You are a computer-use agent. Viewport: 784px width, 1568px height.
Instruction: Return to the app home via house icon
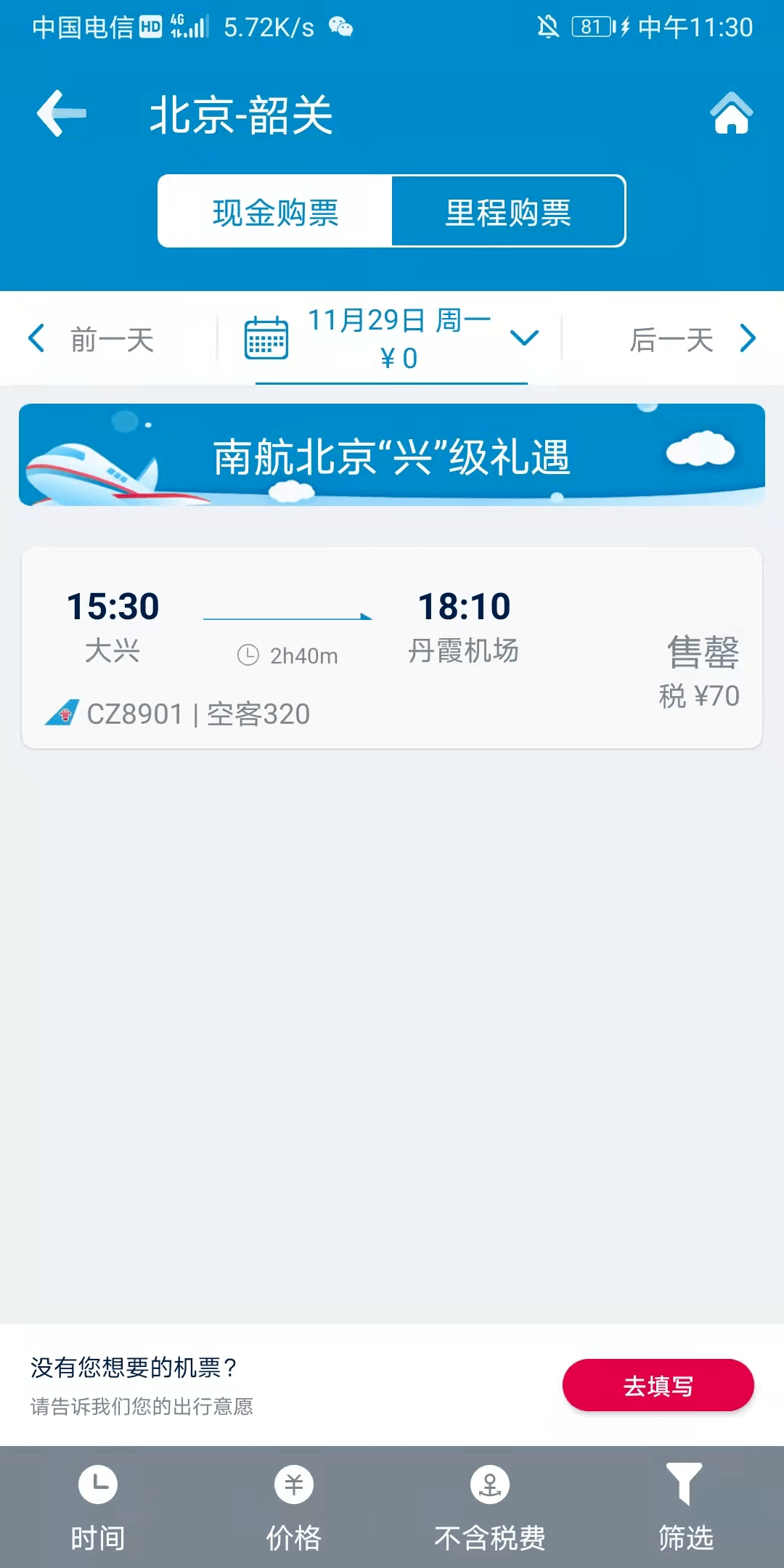tap(731, 114)
